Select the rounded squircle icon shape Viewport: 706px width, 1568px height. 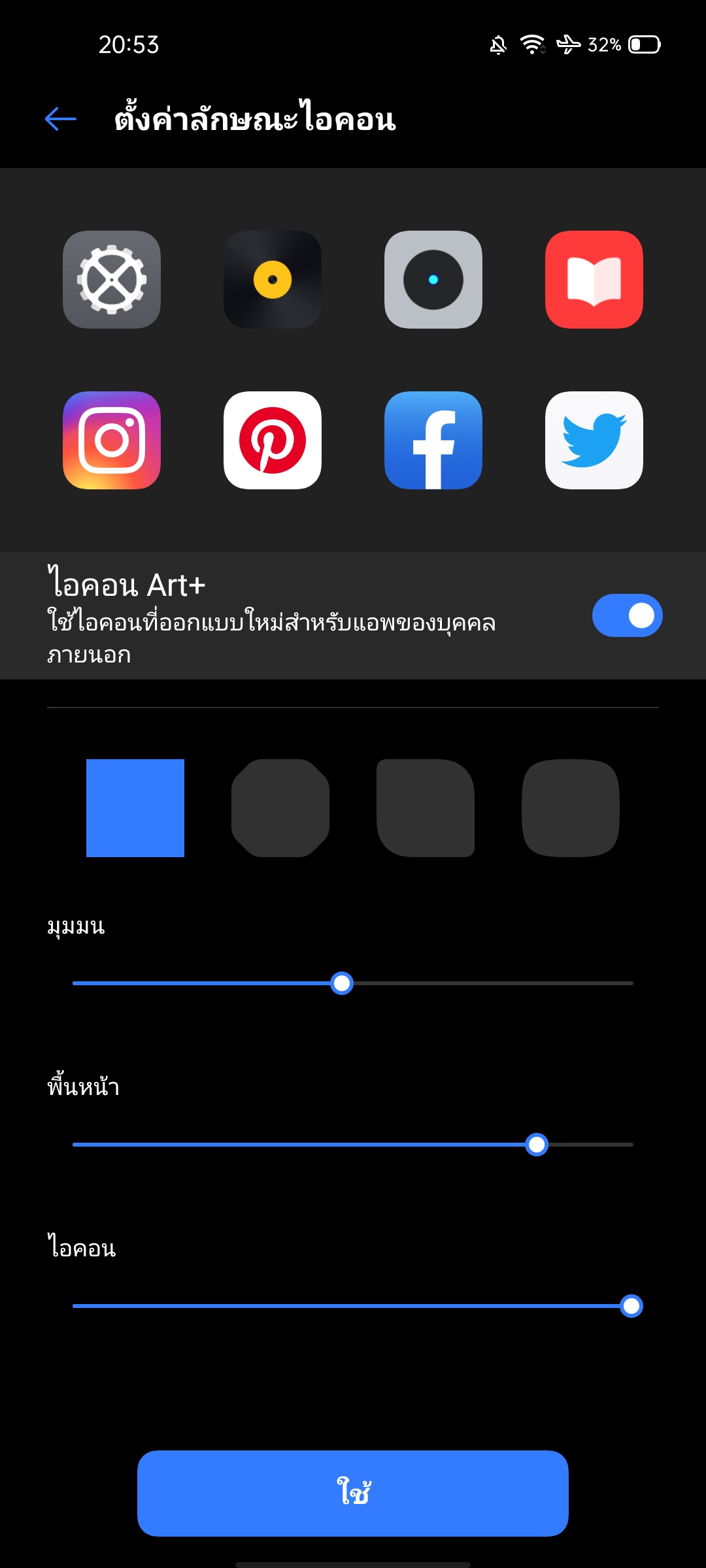571,808
